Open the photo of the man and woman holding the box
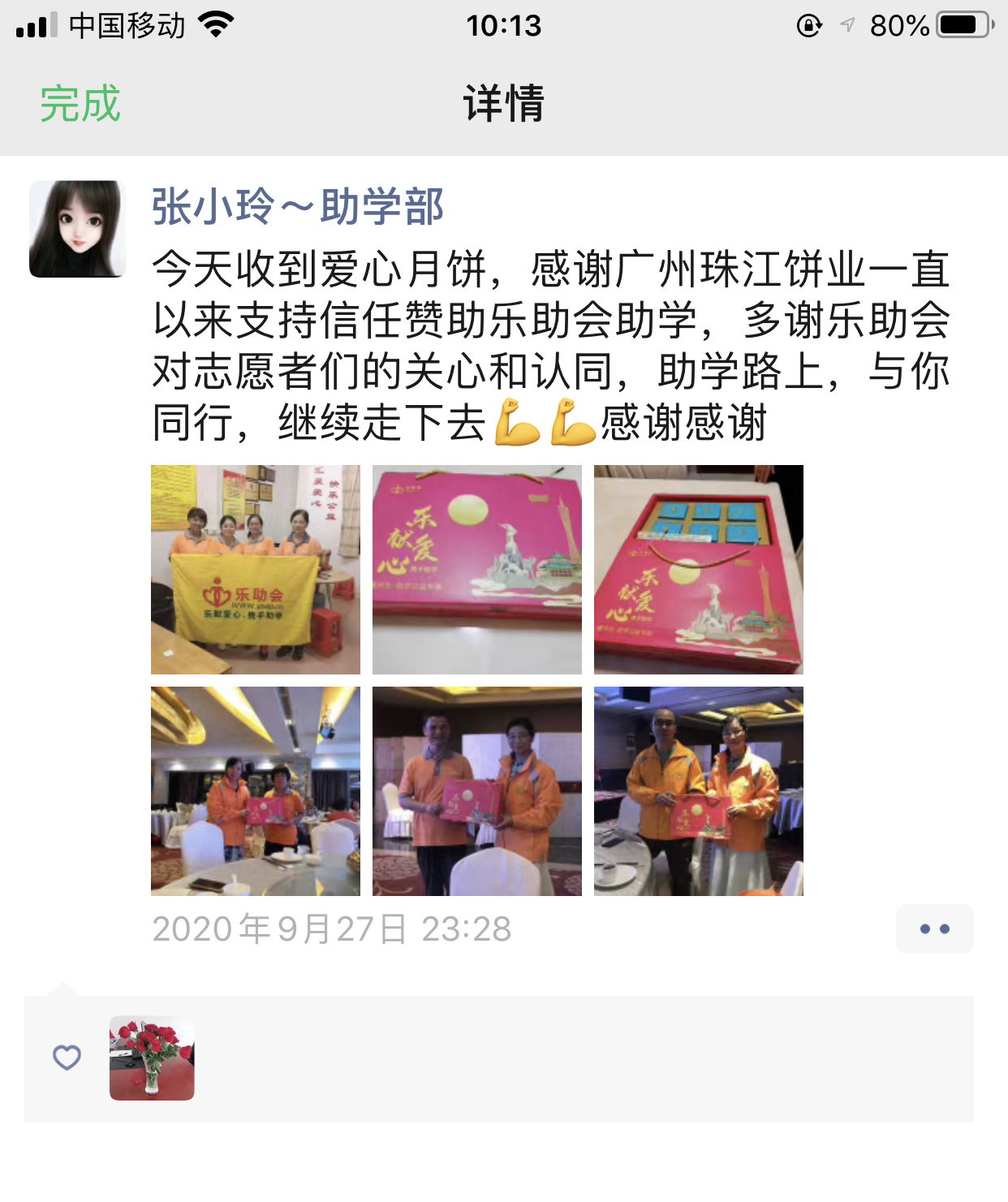This screenshot has width=1008, height=1202. click(477, 791)
